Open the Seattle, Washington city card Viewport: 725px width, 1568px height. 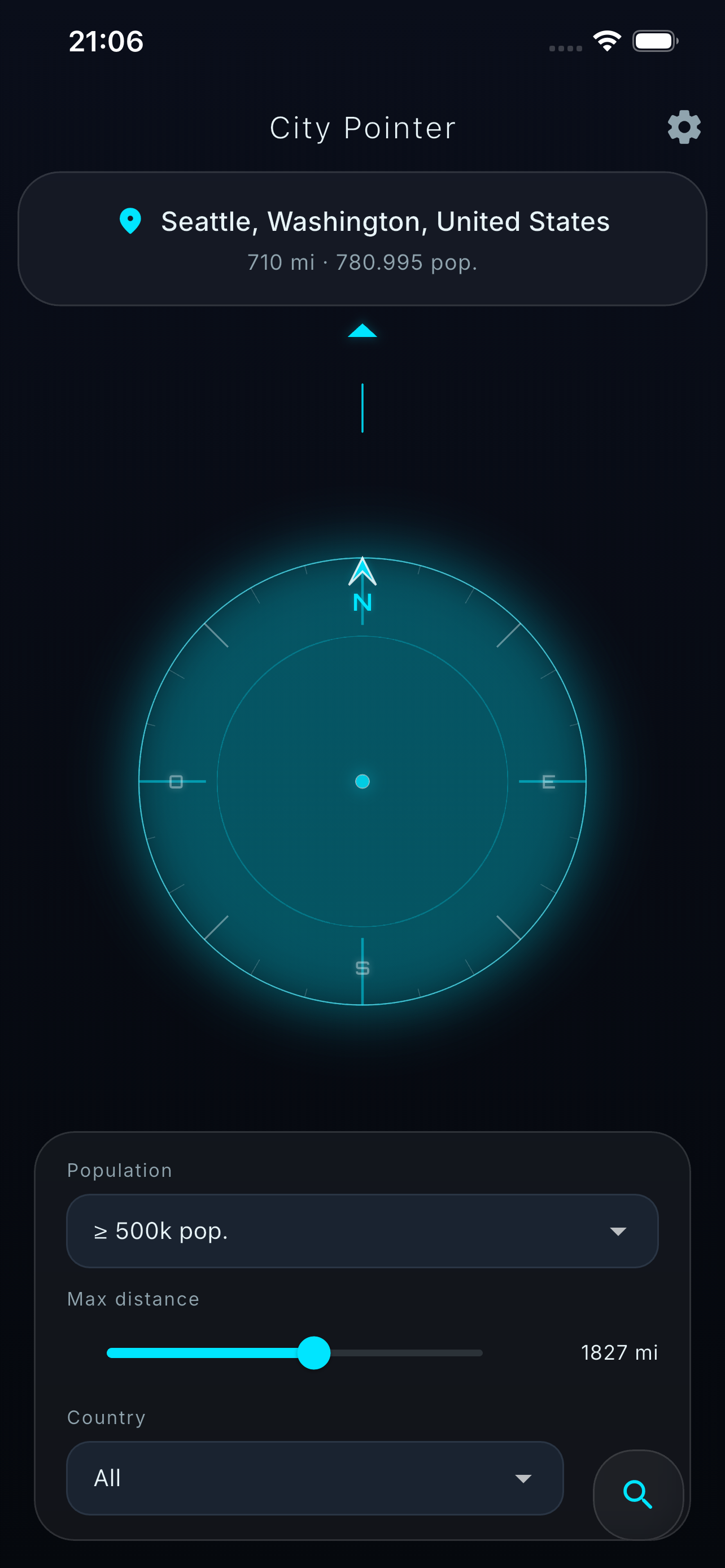[x=362, y=239]
